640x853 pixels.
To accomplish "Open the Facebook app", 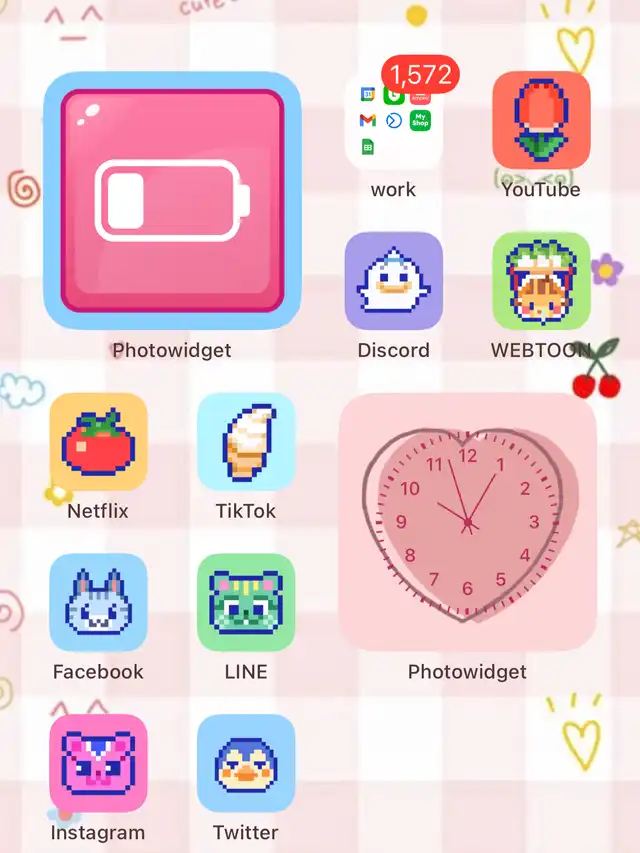I will (98, 603).
